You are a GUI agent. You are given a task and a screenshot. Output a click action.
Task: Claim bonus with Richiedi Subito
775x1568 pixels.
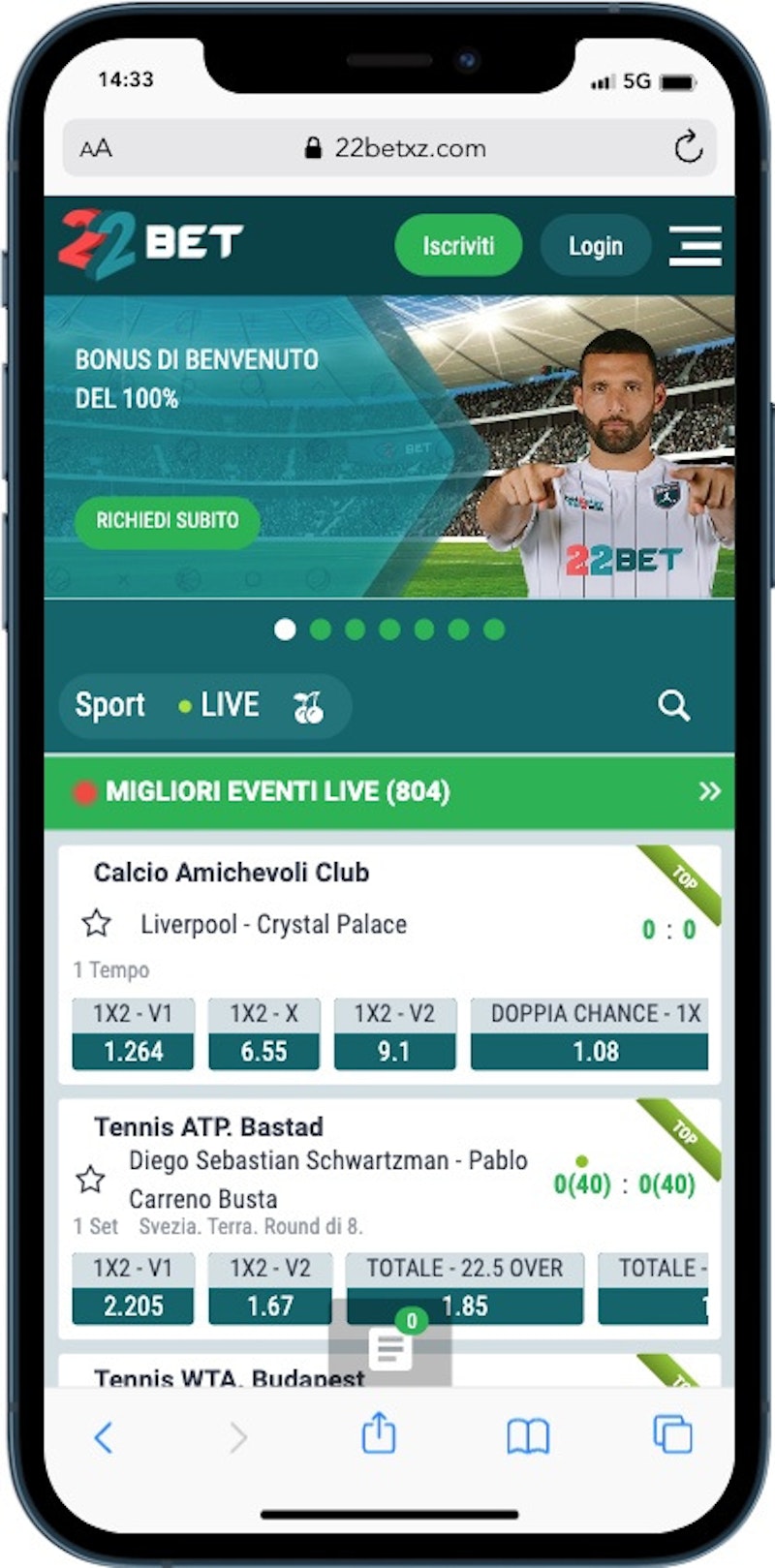[x=167, y=521]
